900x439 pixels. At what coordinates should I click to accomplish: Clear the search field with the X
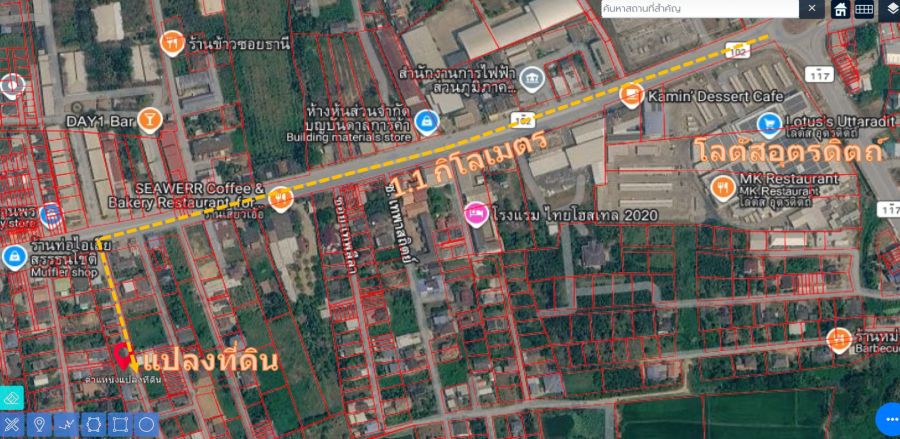tap(812, 9)
